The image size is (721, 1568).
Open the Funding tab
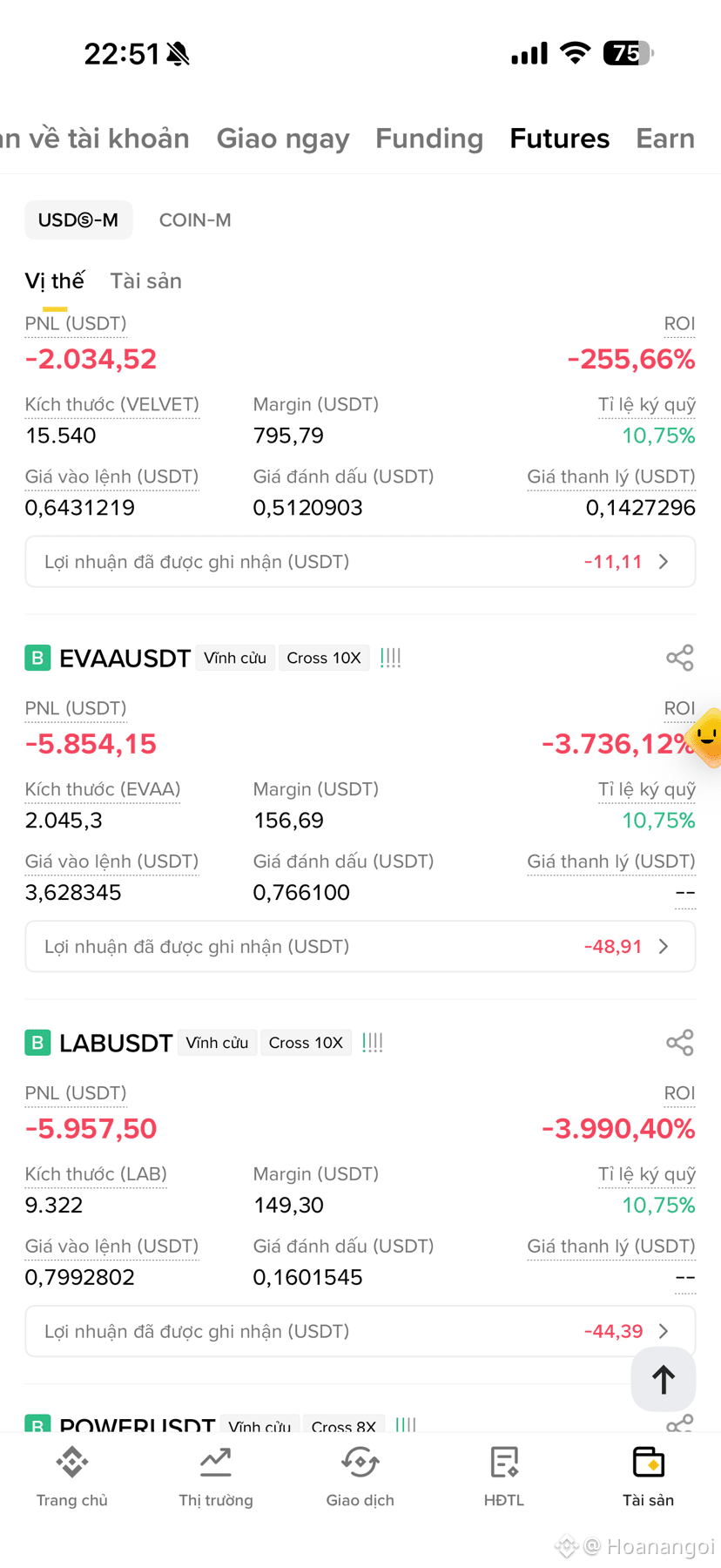[x=429, y=139]
